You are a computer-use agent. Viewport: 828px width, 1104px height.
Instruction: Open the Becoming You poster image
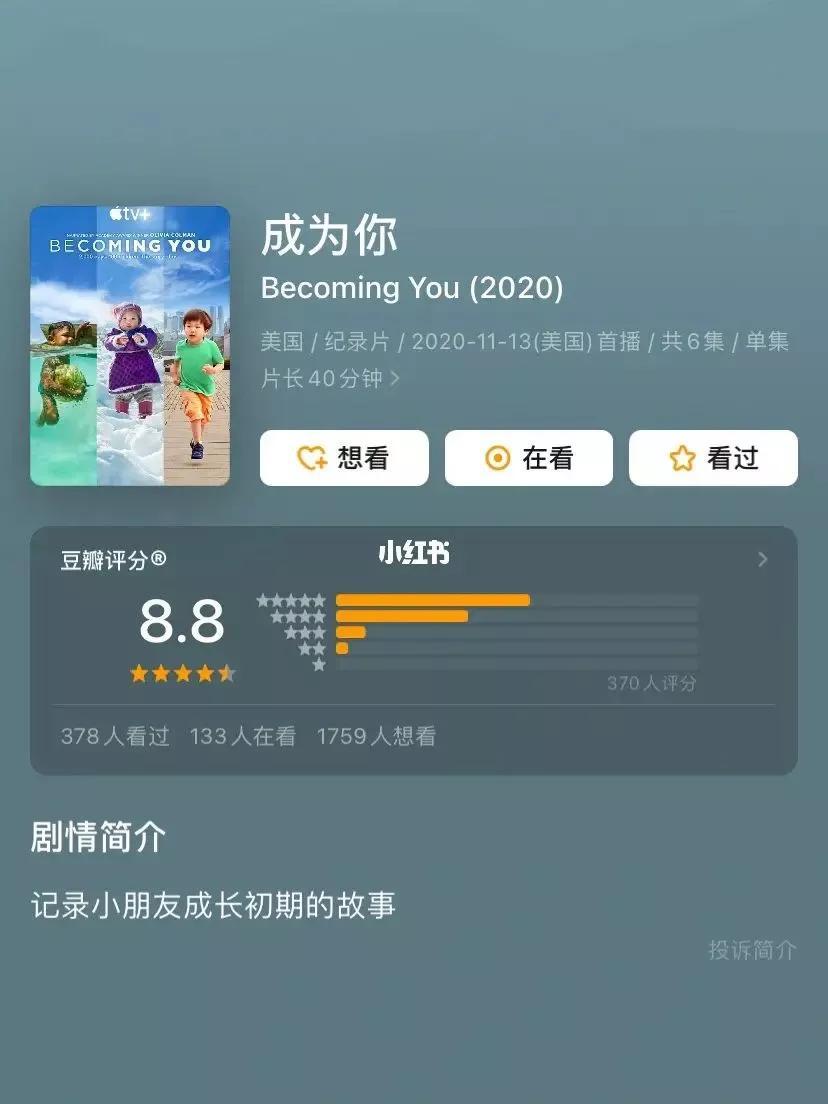[130, 345]
